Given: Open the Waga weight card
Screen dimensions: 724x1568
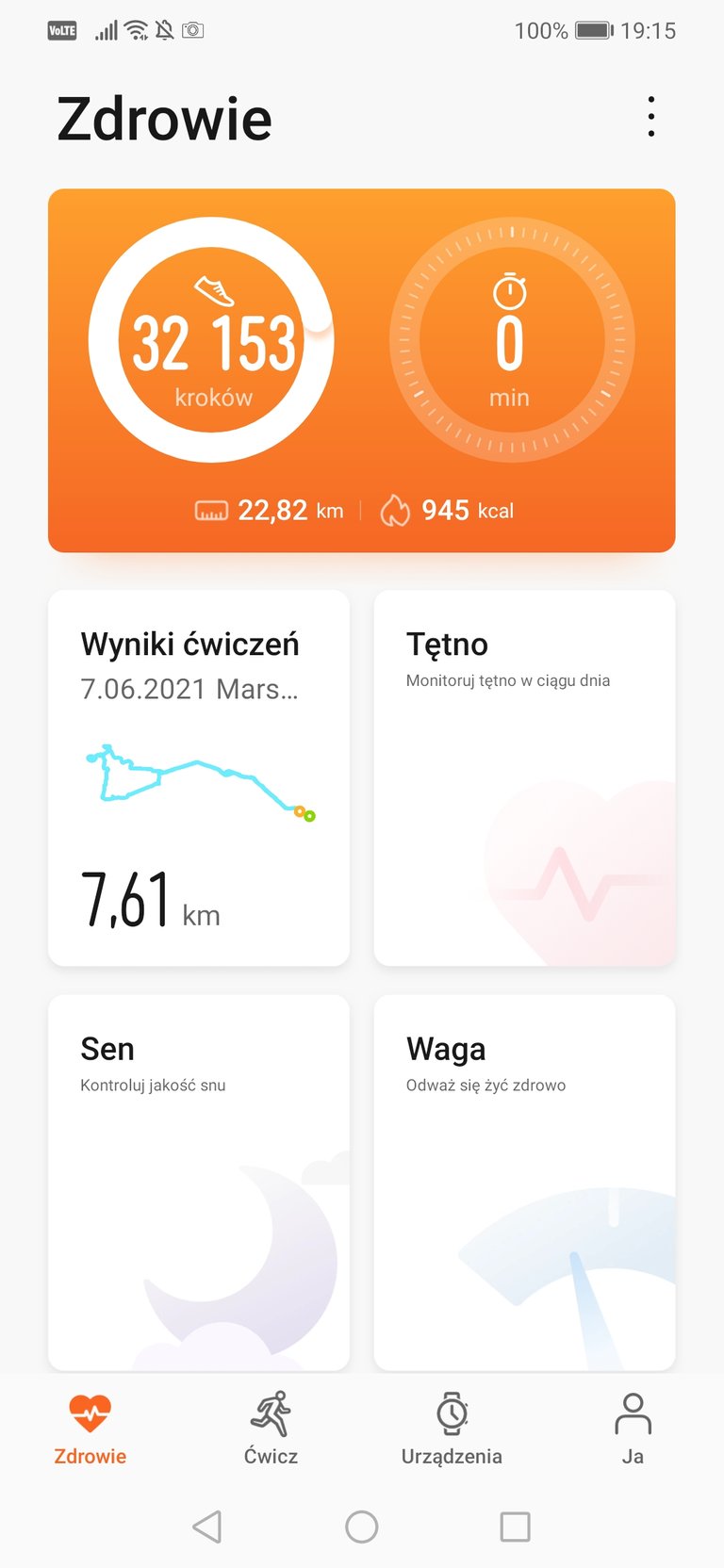Looking at the screenshot, I should coord(524,1182).
